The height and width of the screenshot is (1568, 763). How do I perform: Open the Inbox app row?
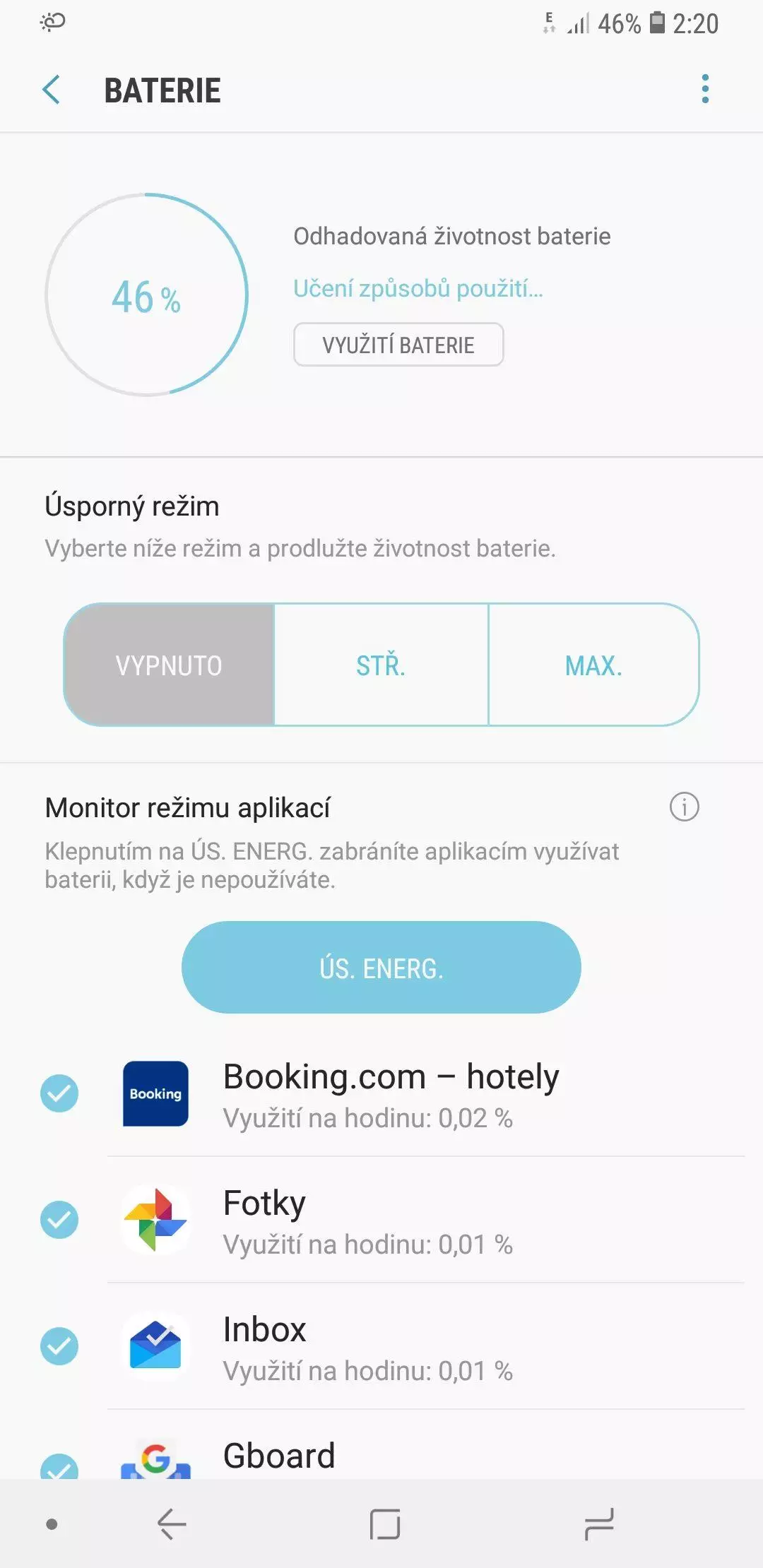(x=426, y=1346)
